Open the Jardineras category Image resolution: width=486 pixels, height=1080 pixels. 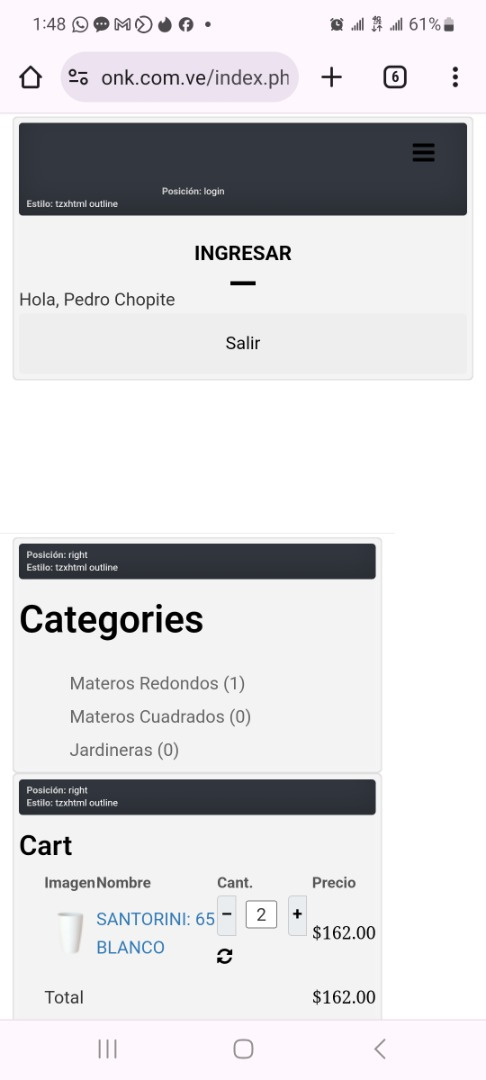pos(124,749)
